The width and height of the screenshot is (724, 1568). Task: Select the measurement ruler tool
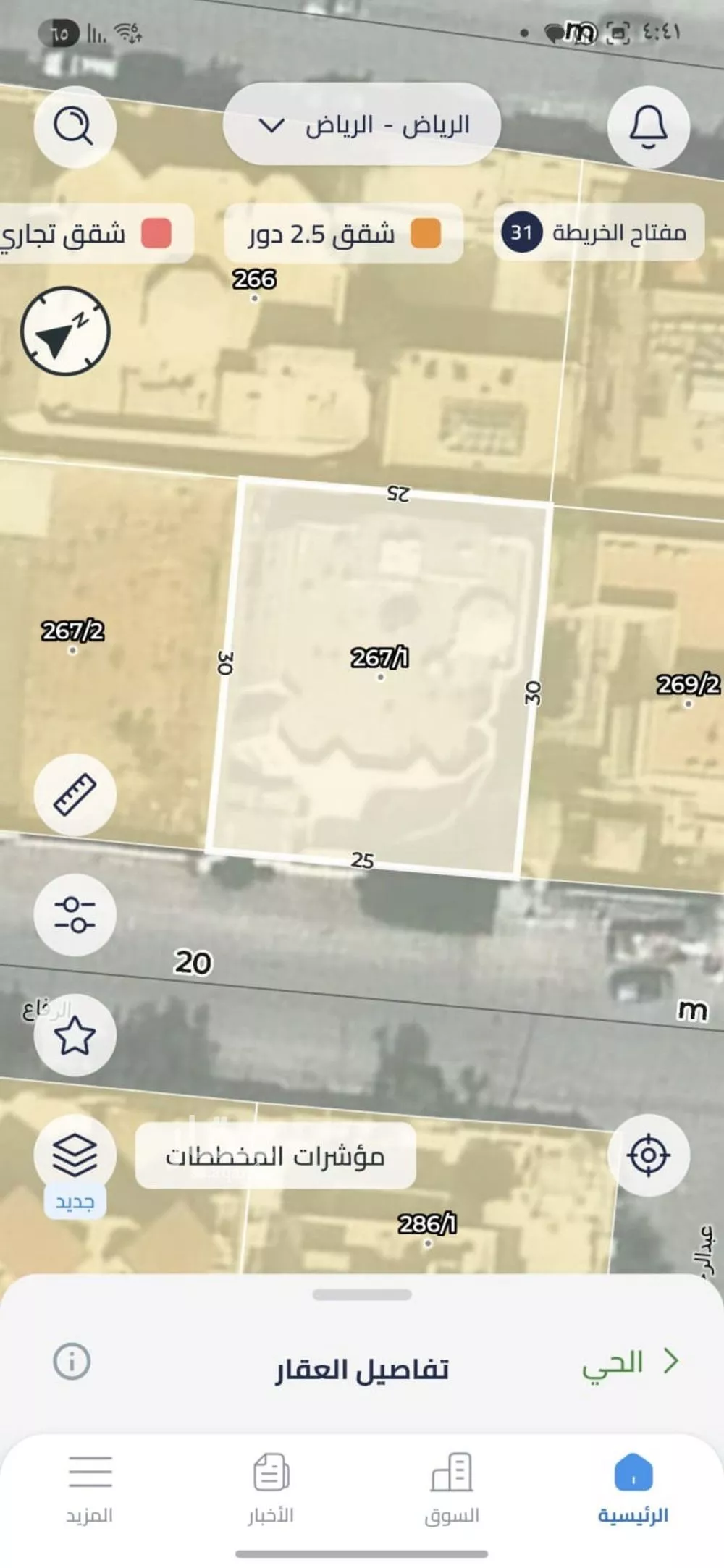tap(75, 793)
